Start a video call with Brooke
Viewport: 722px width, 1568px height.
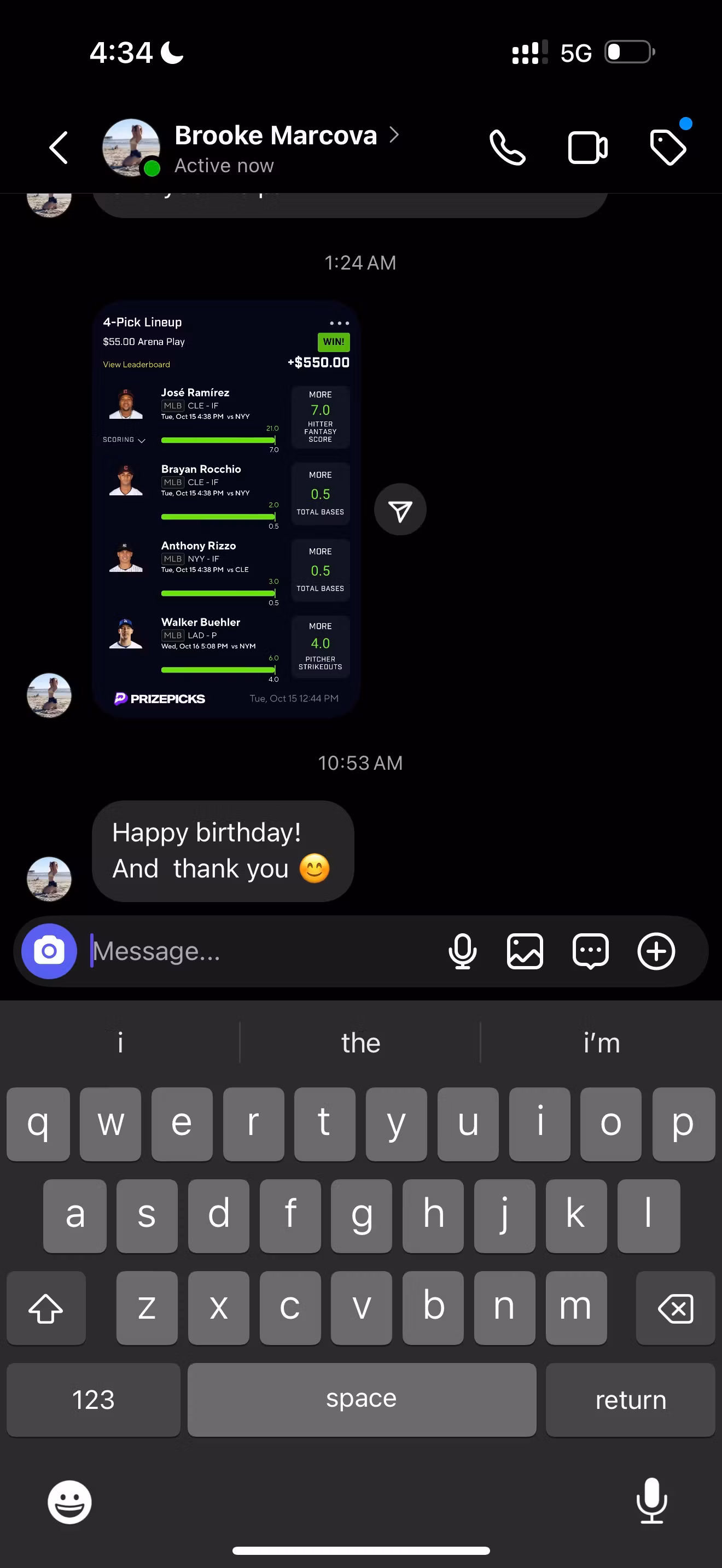pyautogui.click(x=587, y=147)
